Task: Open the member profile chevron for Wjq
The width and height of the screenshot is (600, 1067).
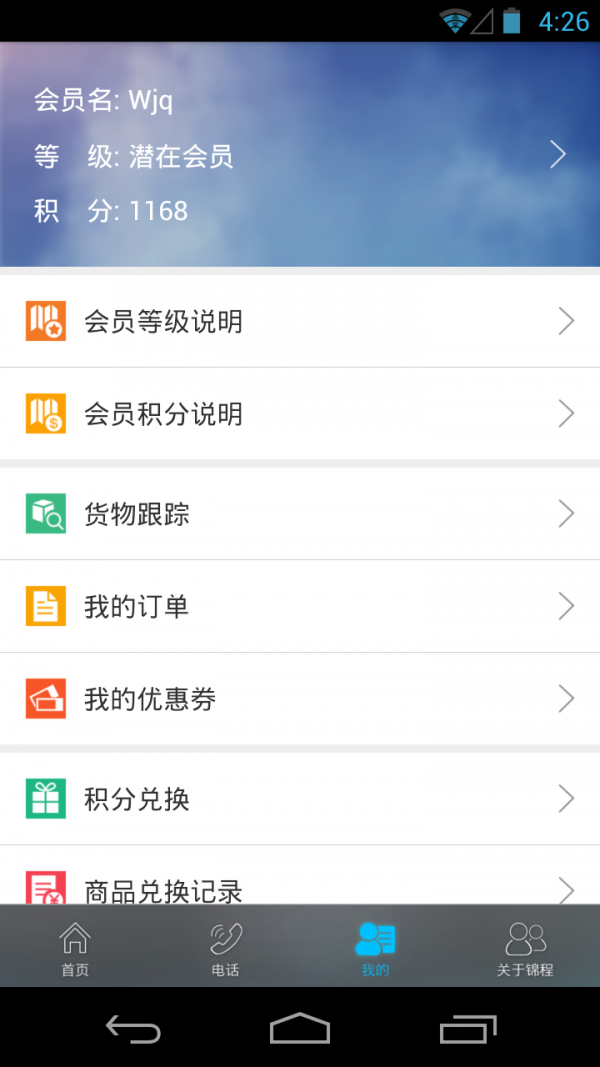Action: click(558, 155)
